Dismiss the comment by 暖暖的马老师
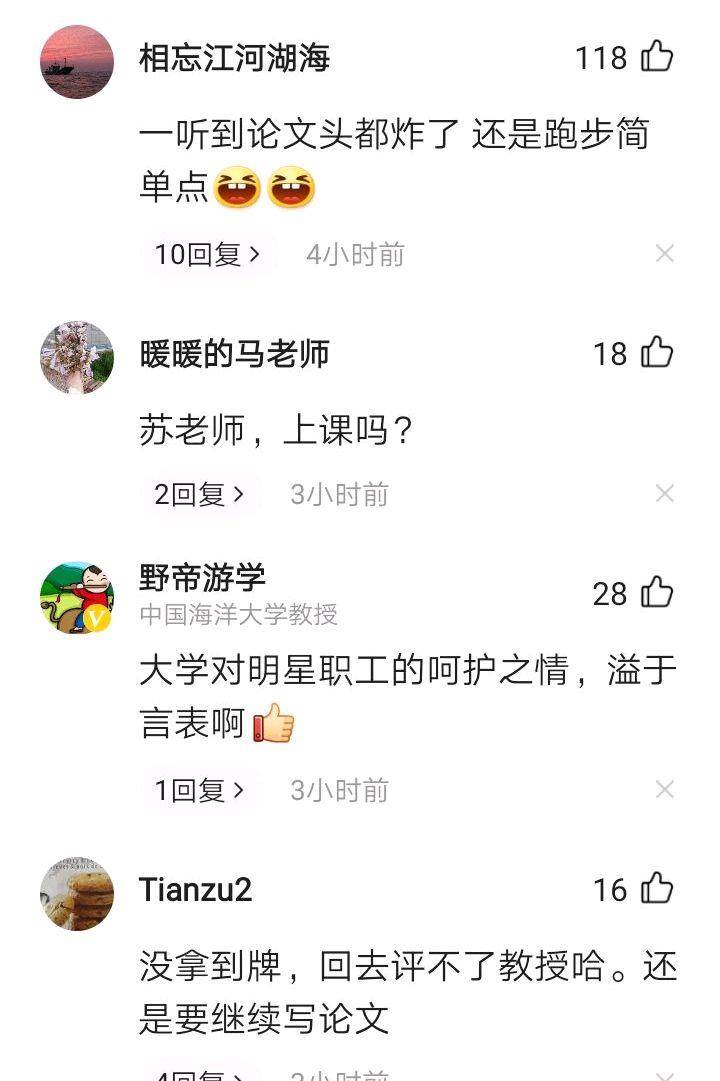The image size is (720, 1081). click(x=665, y=494)
